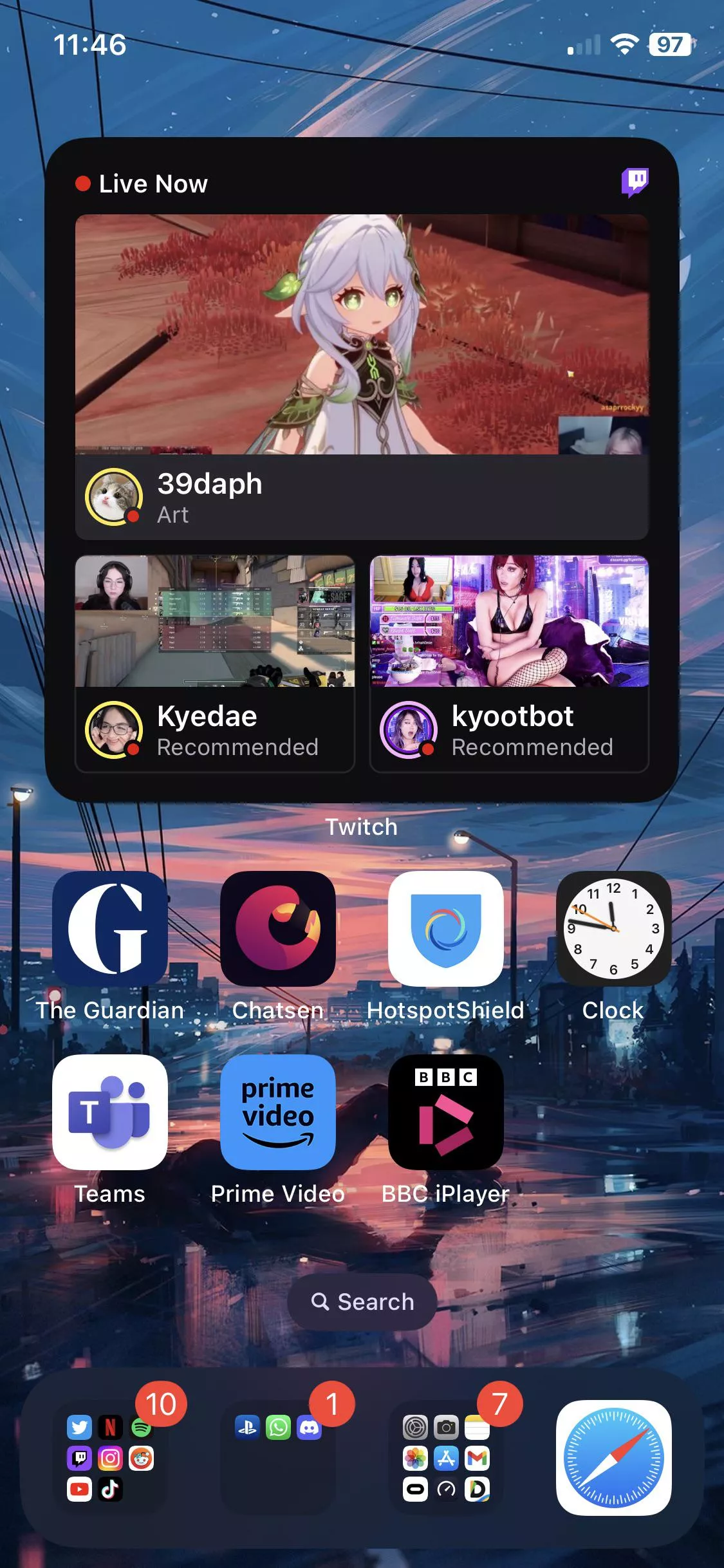
Task: Launch BBC iPlayer
Action: (446, 1113)
